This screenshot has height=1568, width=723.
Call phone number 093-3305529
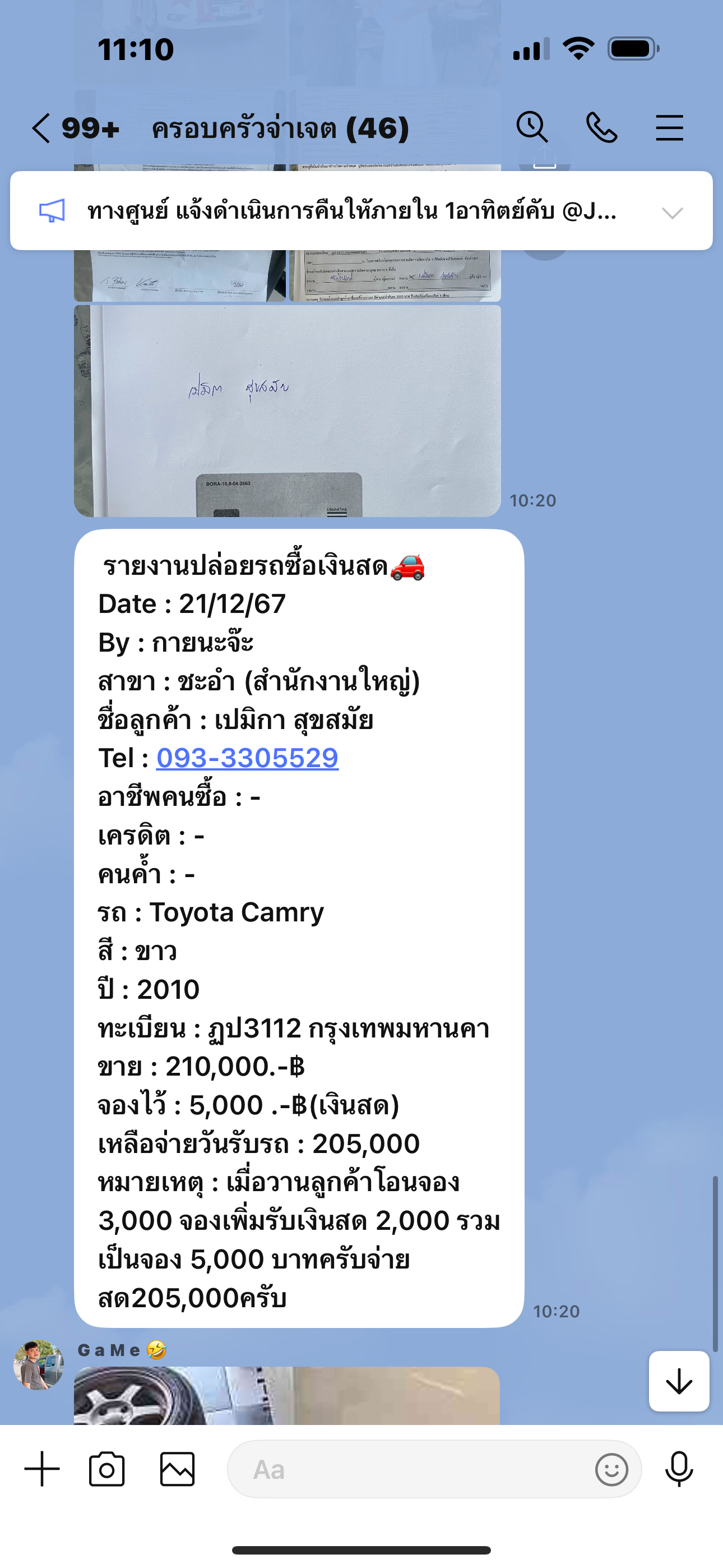pyautogui.click(x=247, y=758)
